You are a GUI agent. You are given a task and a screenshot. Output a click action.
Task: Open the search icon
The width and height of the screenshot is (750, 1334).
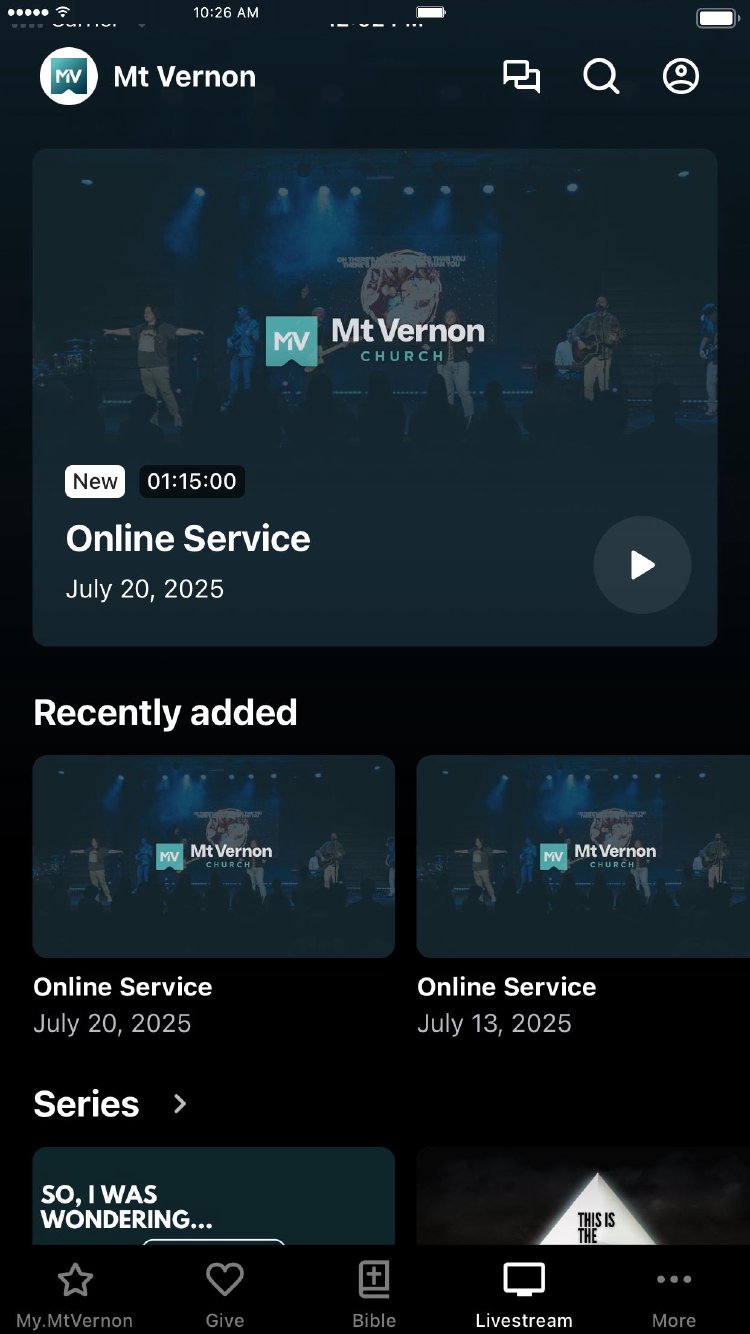click(601, 77)
